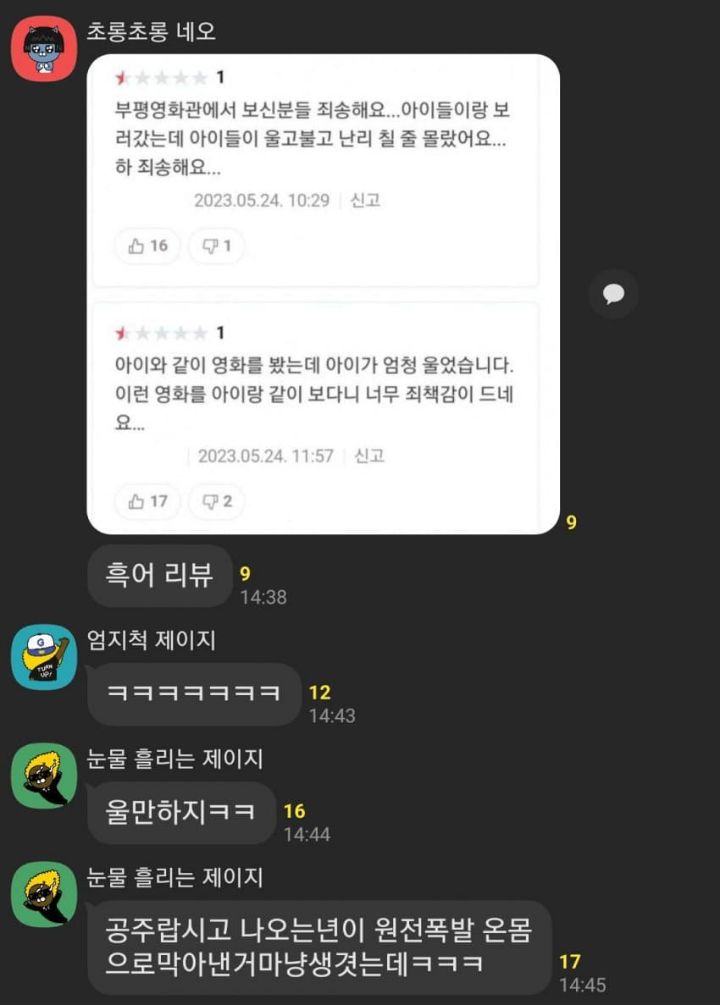Open the floating speech bubble chat icon
This screenshot has width=720, height=1005.
pyautogui.click(x=613, y=293)
